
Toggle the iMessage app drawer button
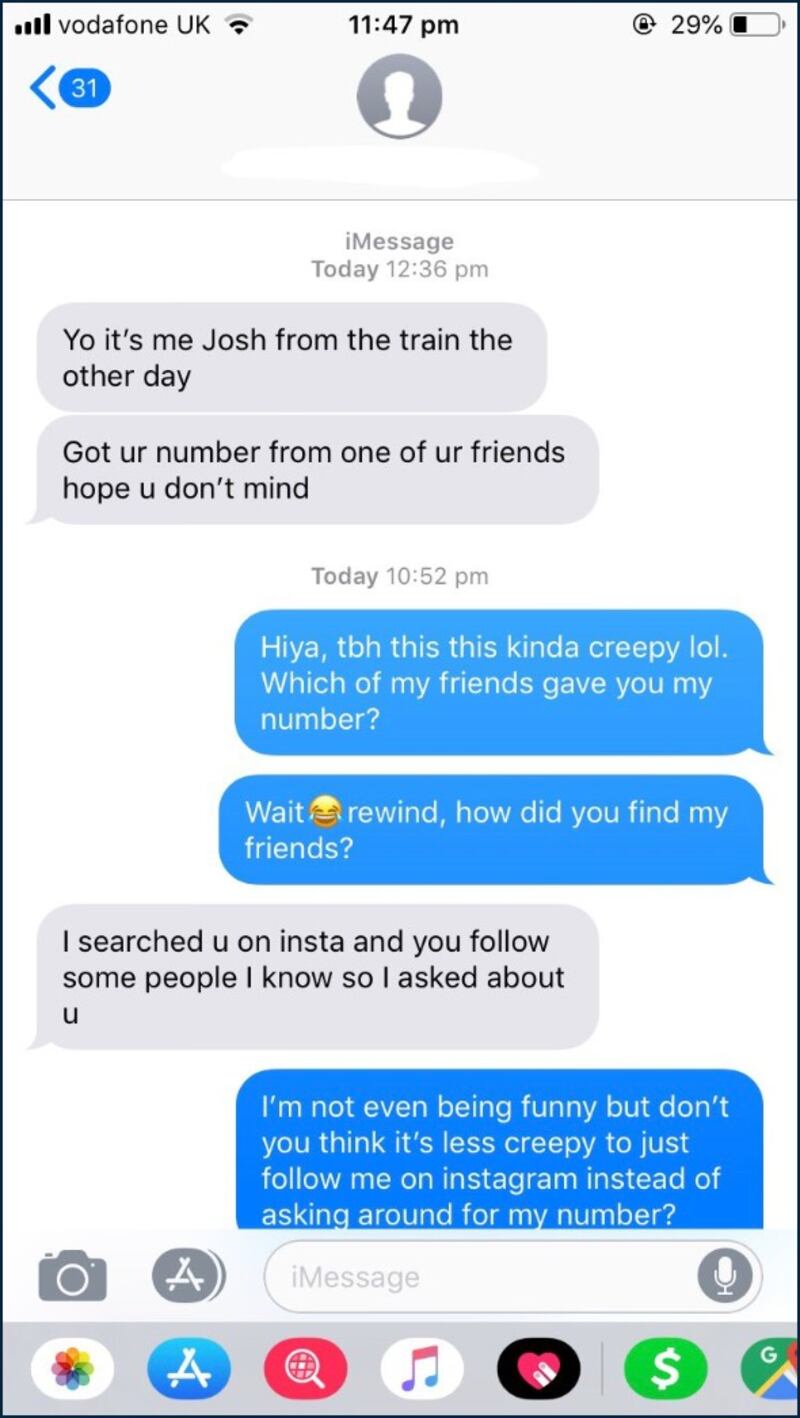pyautogui.click(x=188, y=1275)
